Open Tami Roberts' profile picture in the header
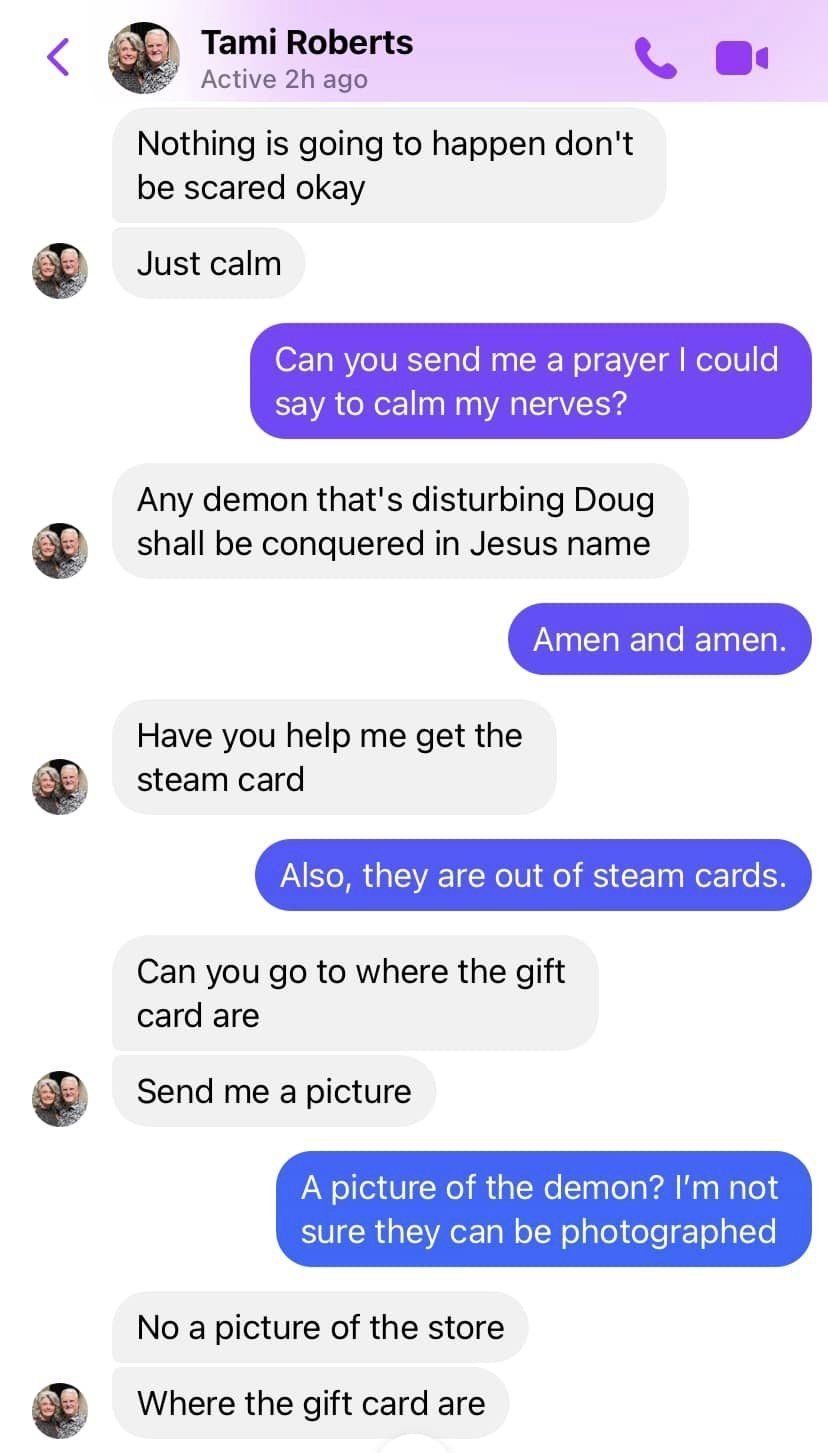This screenshot has height=1453, width=828. point(144,57)
